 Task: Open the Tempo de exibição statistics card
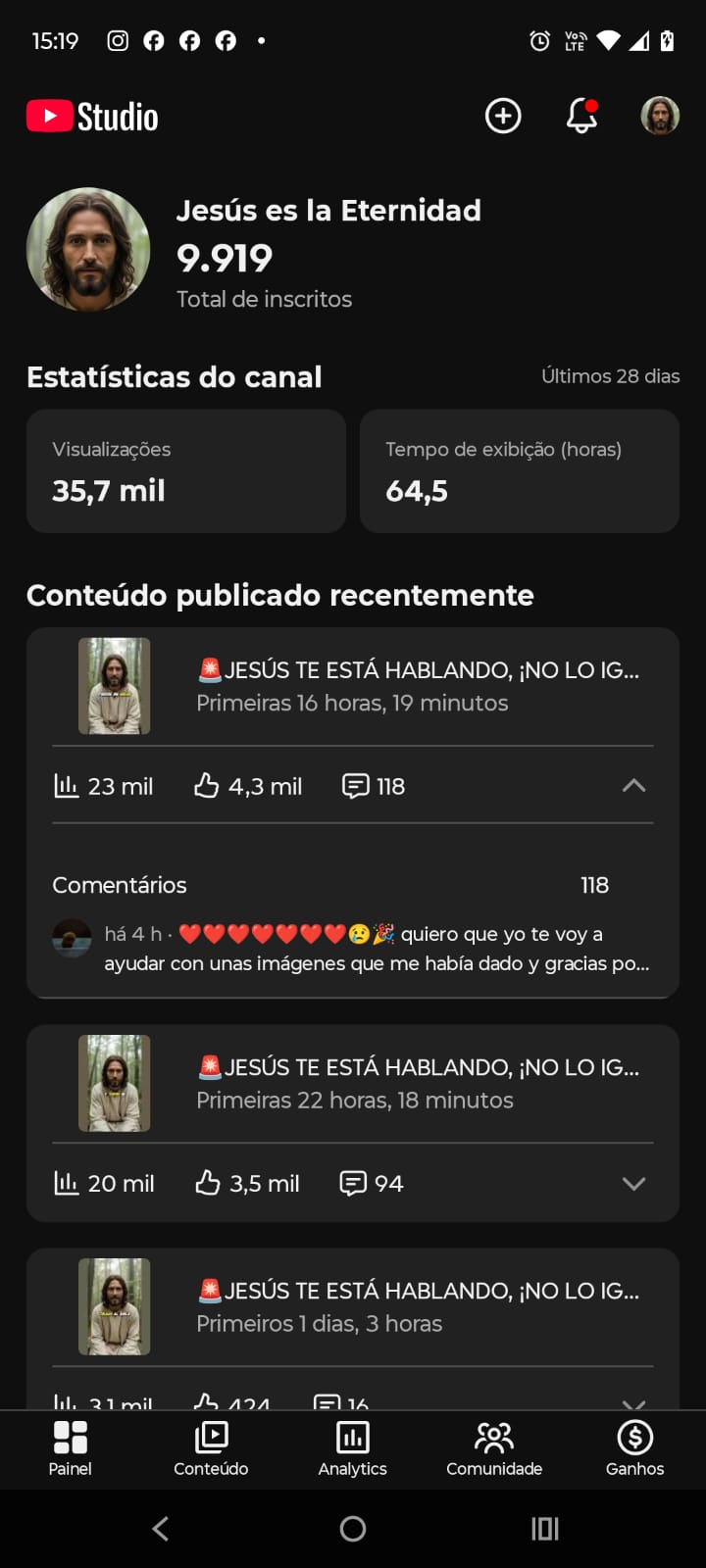(520, 471)
